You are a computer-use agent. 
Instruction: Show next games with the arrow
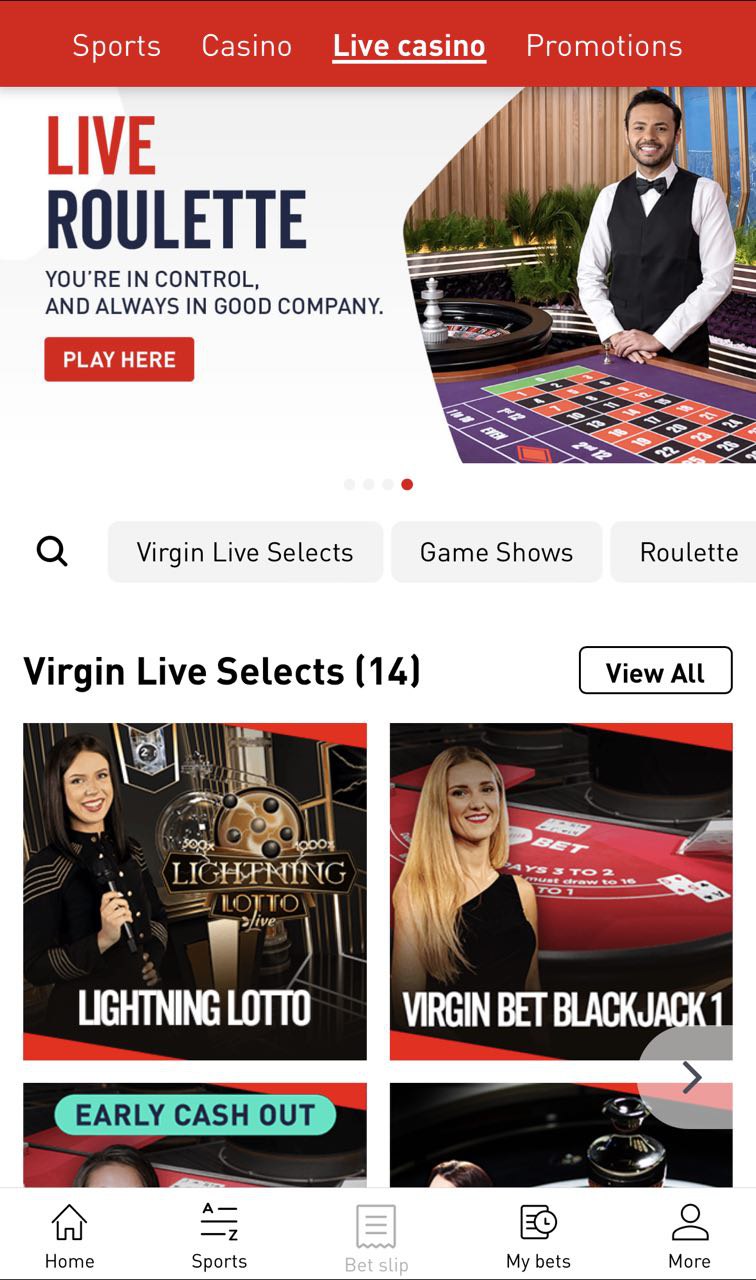click(x=692, y=1077)
